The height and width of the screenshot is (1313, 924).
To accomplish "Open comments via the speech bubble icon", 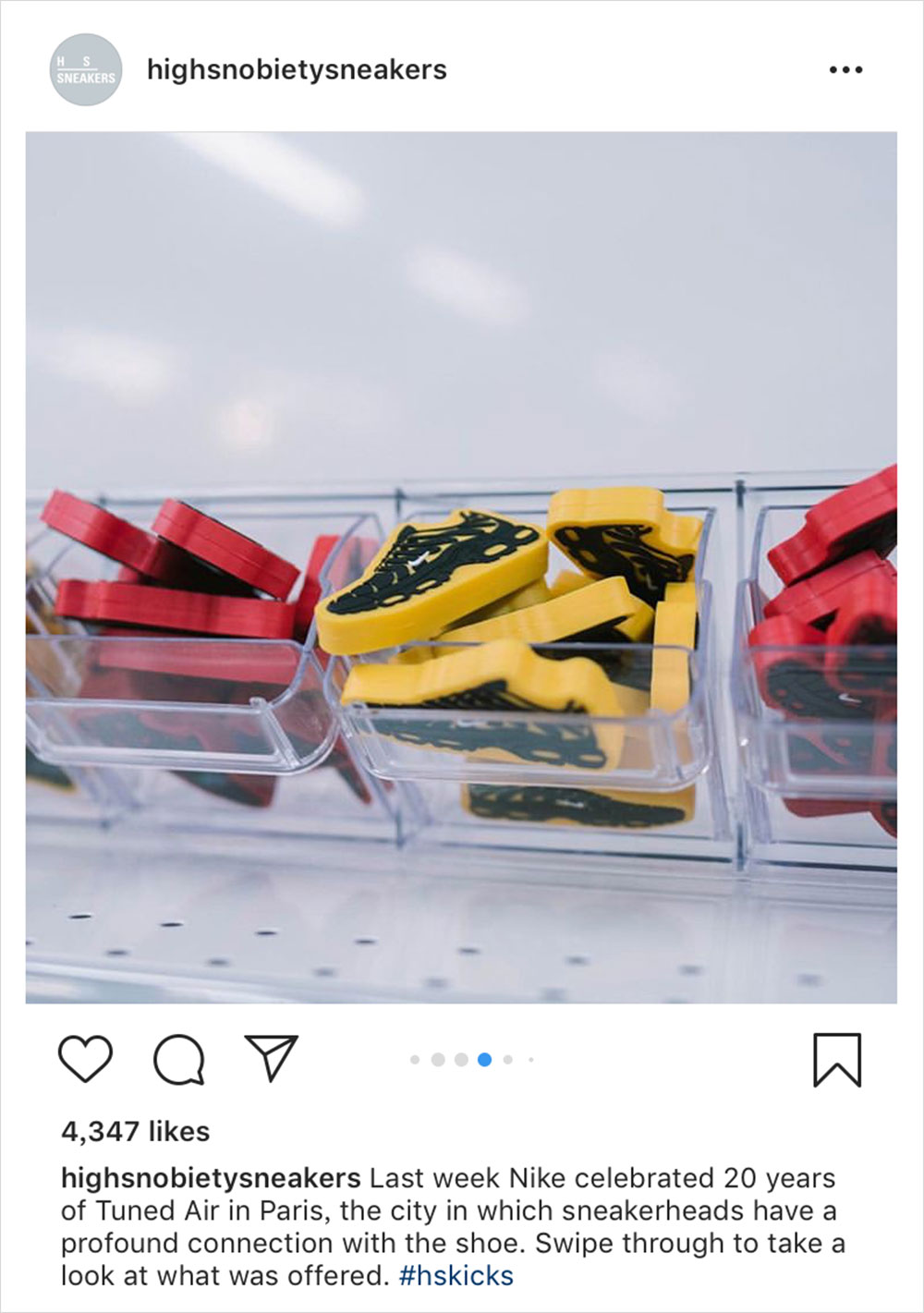I will pyautogui.click(x=178, y=1059).
